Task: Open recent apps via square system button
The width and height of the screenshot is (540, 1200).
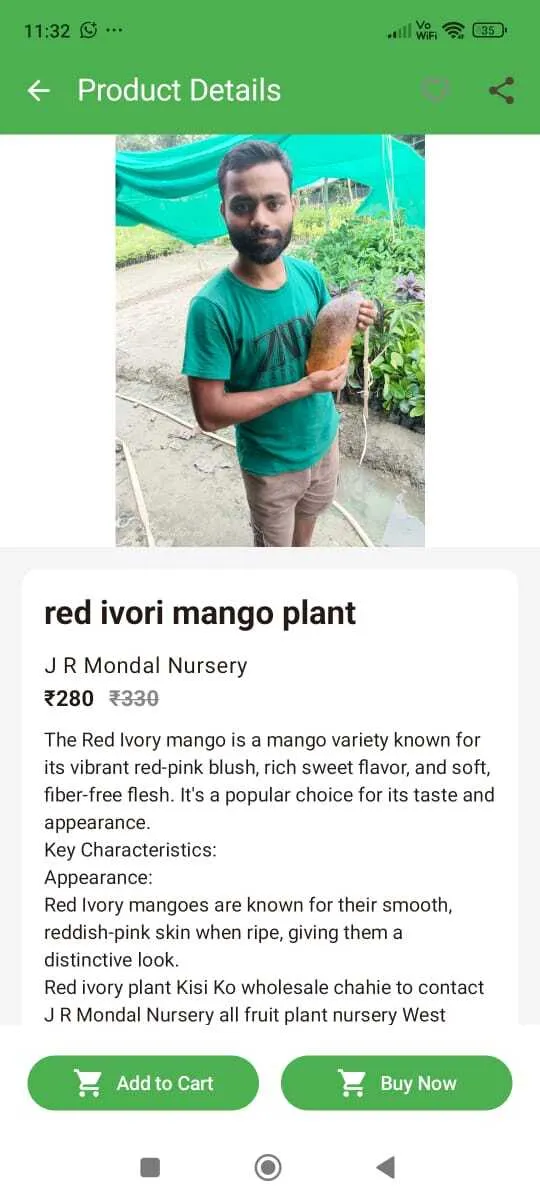Action: pyautogui.click(x=150, y=1167)
